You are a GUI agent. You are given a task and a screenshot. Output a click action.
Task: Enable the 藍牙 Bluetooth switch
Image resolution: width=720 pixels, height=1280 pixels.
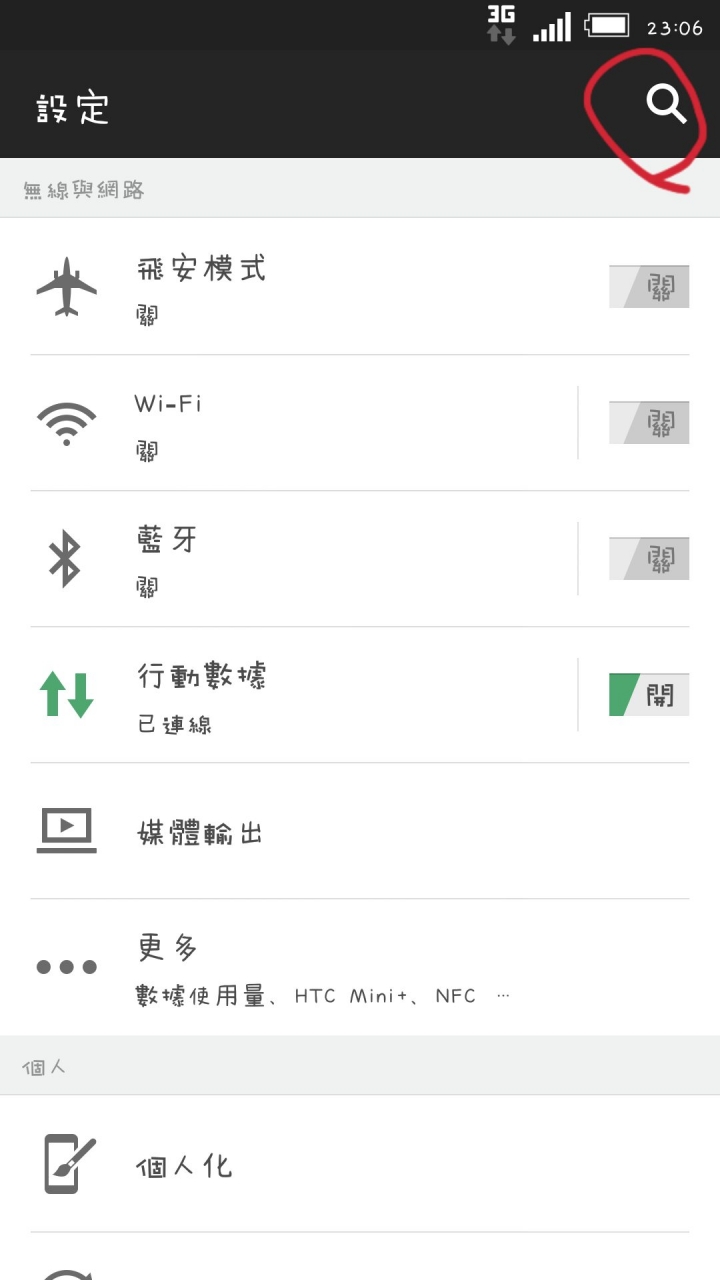point(649,559)
